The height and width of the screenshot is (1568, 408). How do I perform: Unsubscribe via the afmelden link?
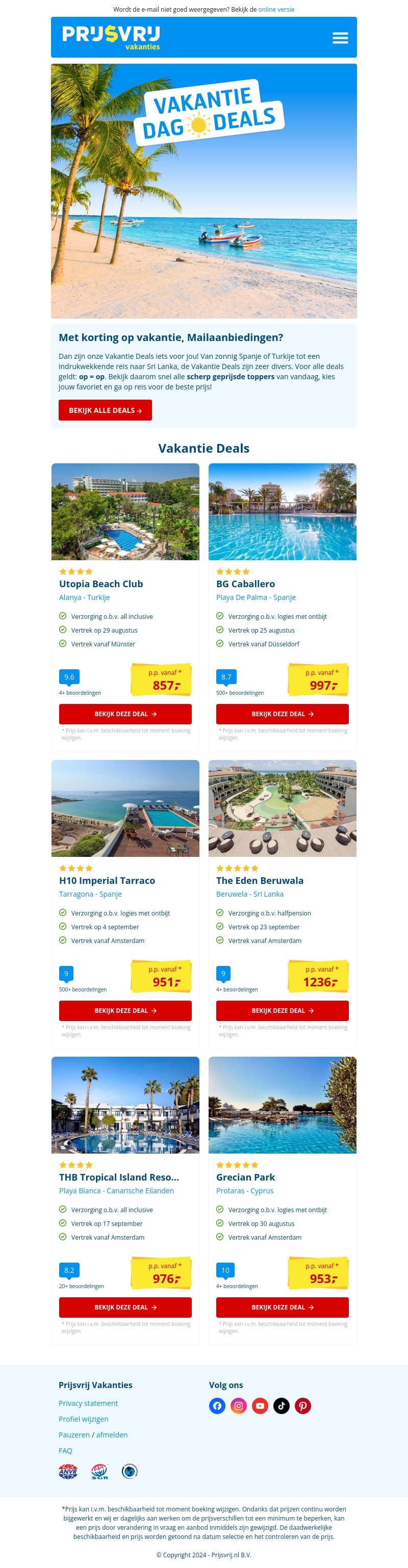[x=112, y=1434]
